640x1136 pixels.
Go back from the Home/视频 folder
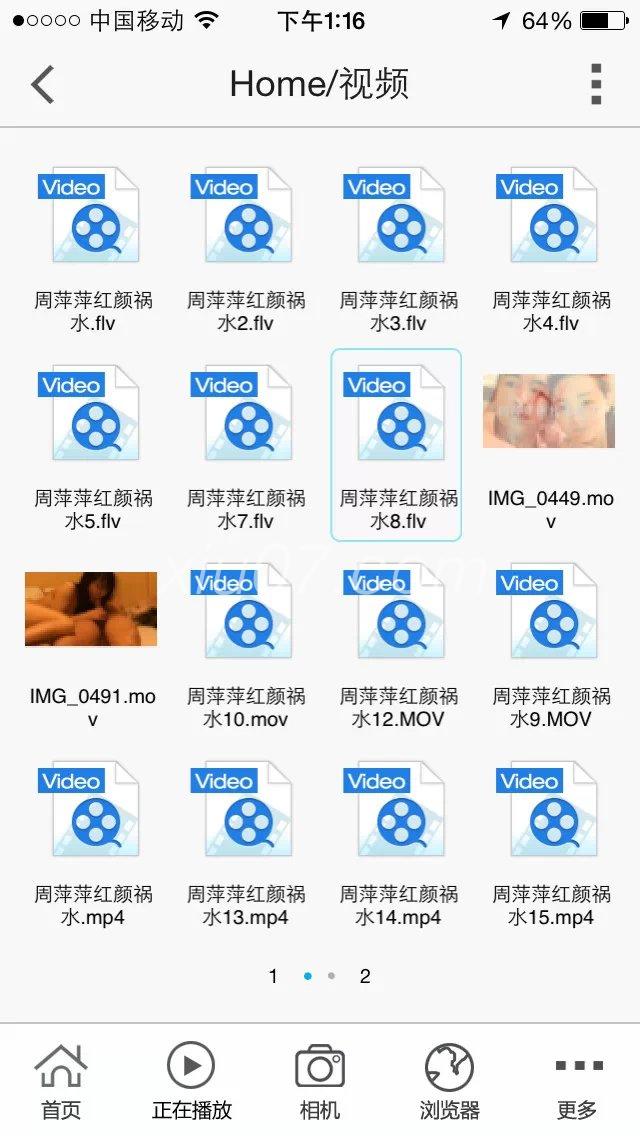42,85
